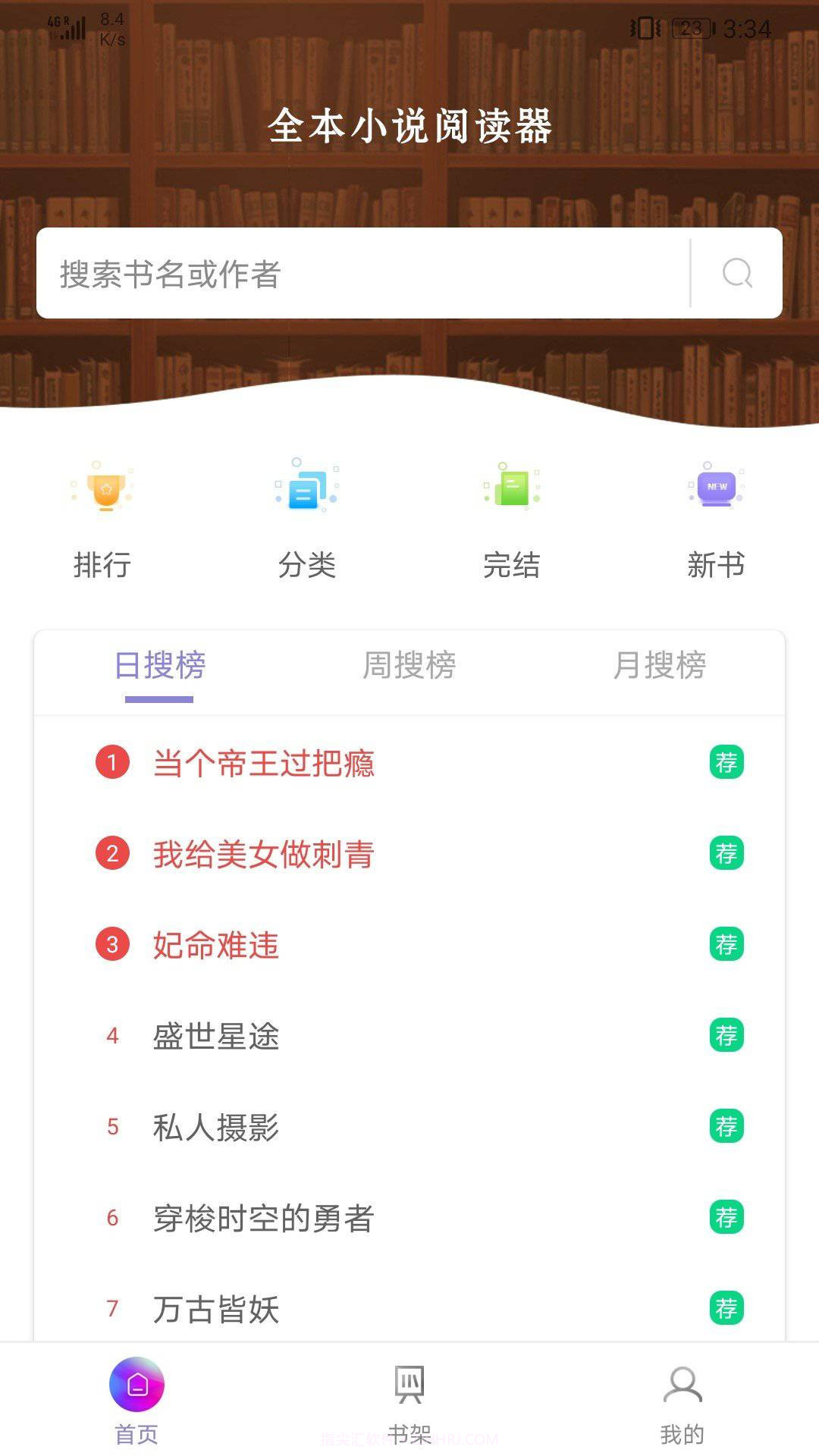The height and width of the screenshot is (1456, 819).
Task: Open the novel 我给美女做刺青
Action: pos(264,854)
